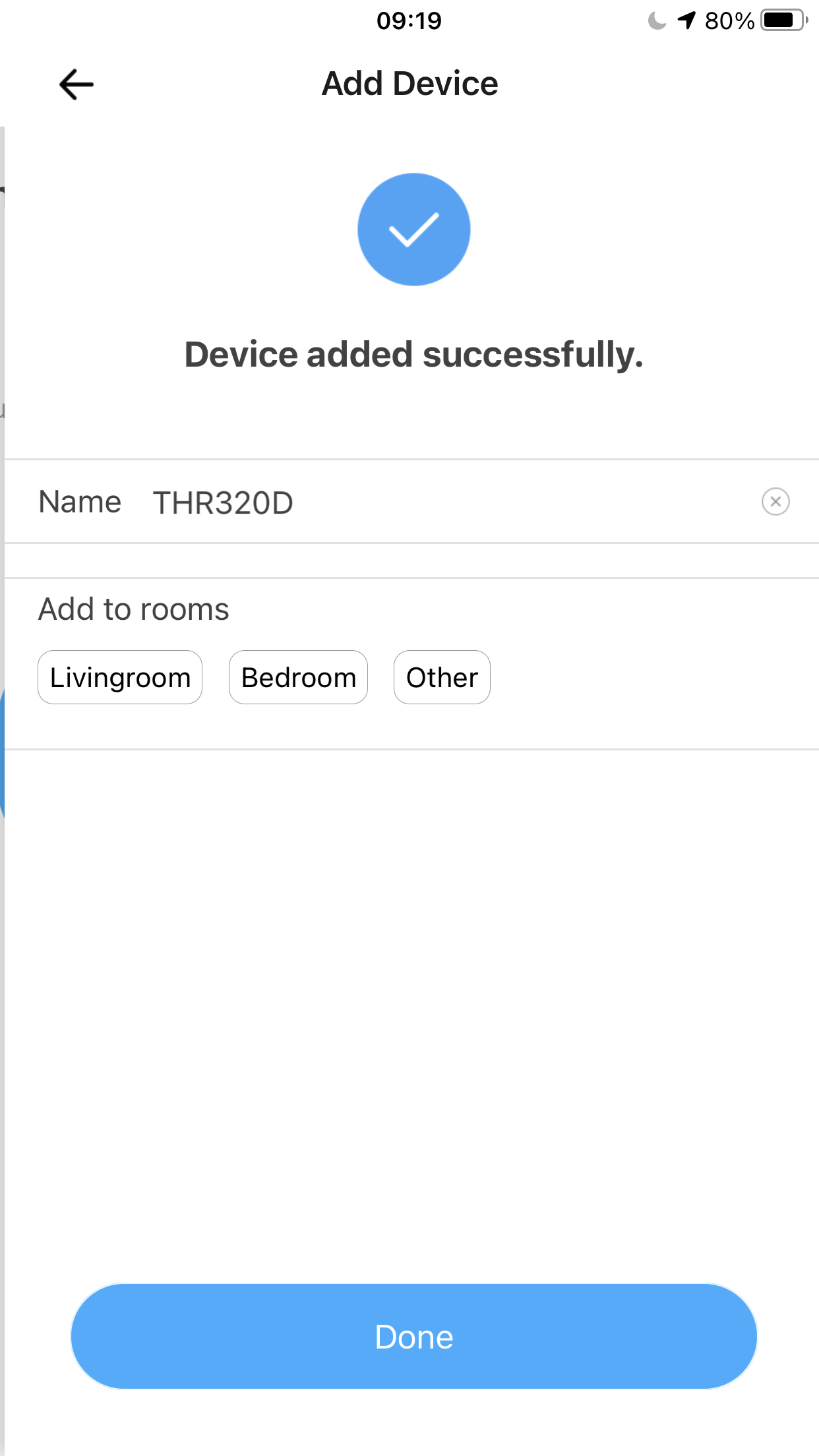Select the Livingroom room chip
Image resolution: width=819 pixels, height=1456 pixels.
tap(120, 677)
